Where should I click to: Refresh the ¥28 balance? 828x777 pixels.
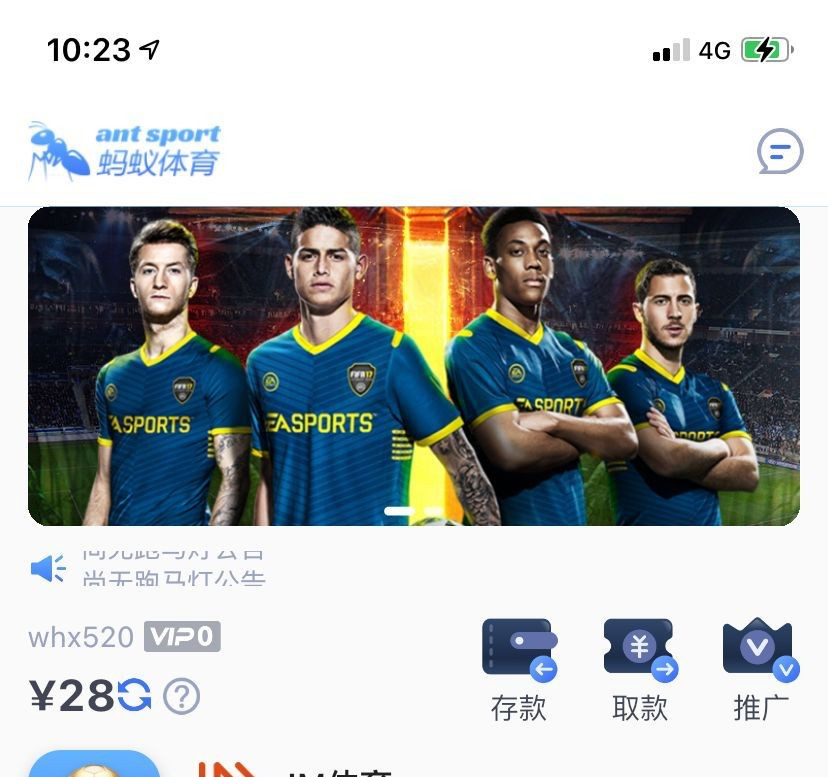tap(135, 694)
